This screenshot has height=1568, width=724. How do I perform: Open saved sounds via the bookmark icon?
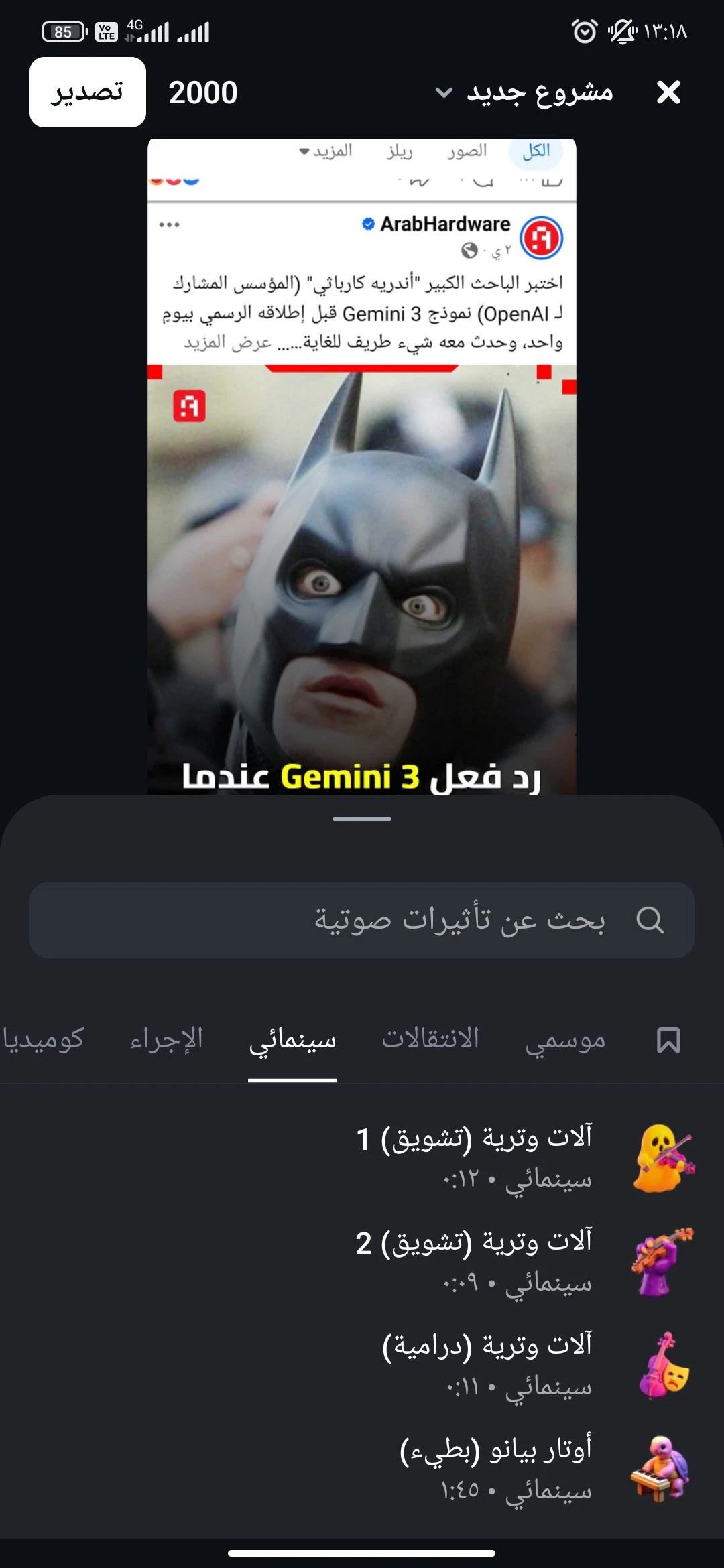tap(667, 1040)
